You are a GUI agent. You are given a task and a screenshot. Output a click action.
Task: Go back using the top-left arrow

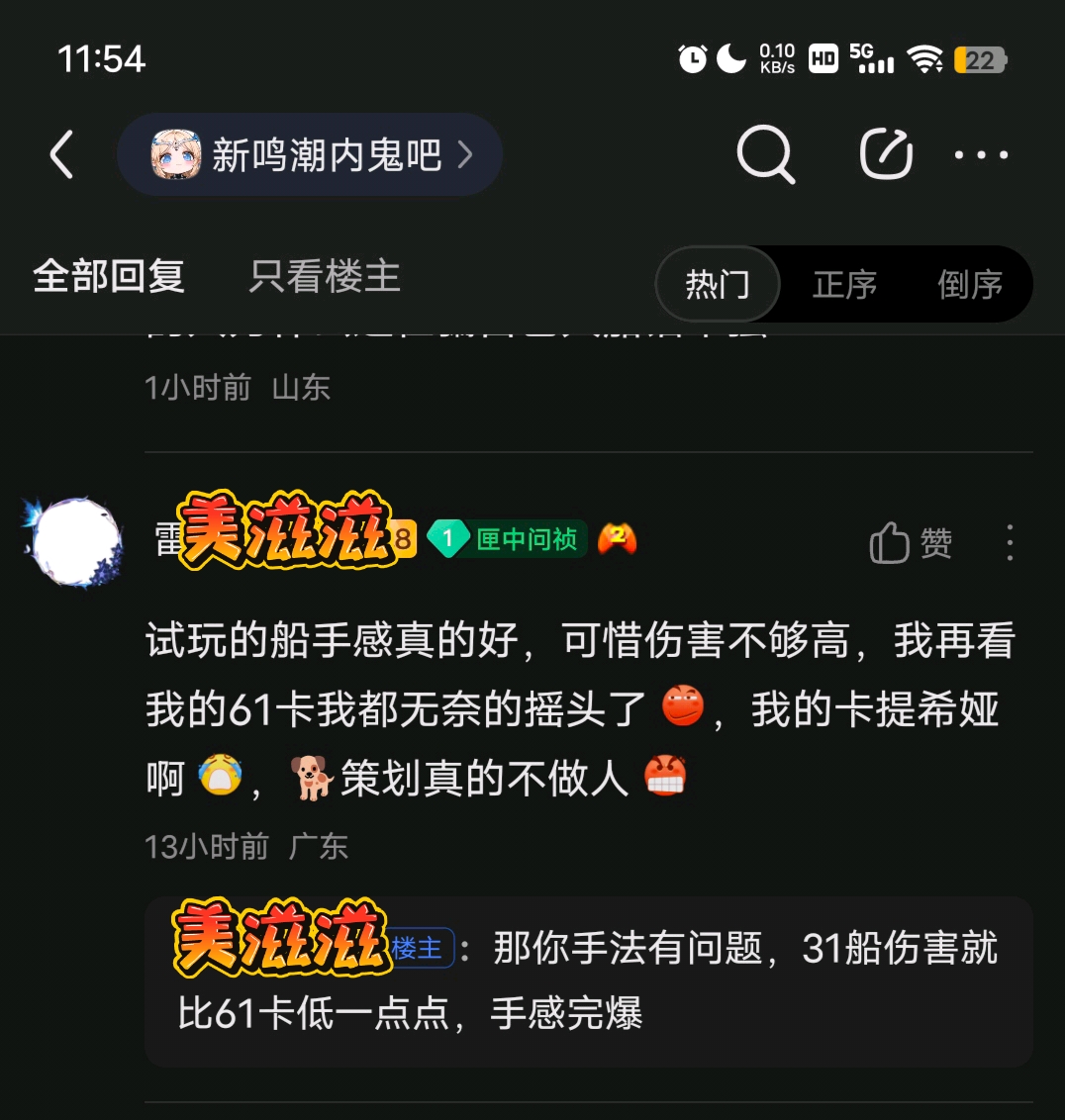62,155
